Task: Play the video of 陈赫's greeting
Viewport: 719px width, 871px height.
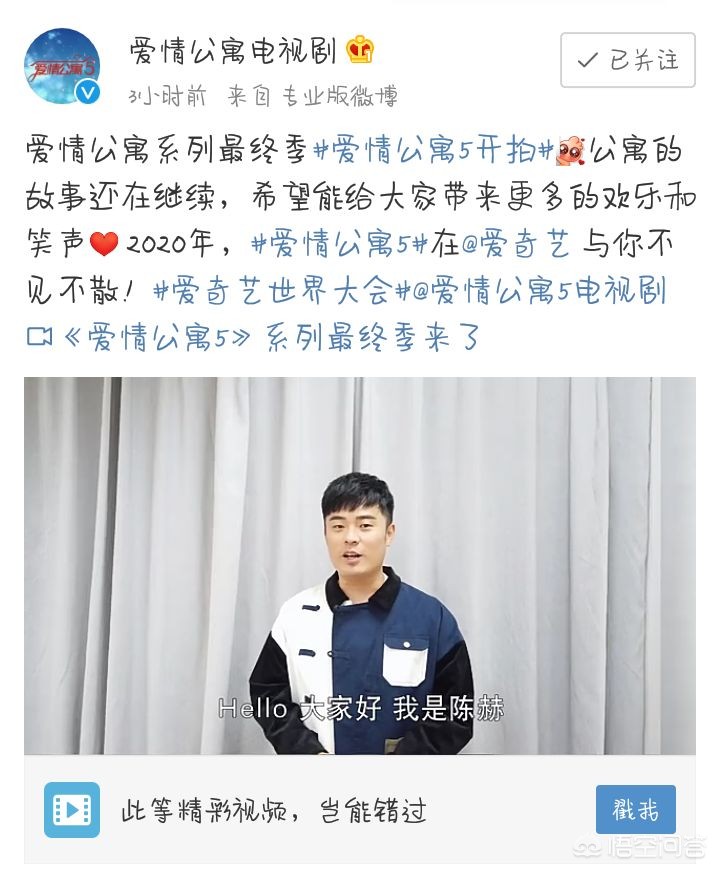Action: (x=360, y=565)
